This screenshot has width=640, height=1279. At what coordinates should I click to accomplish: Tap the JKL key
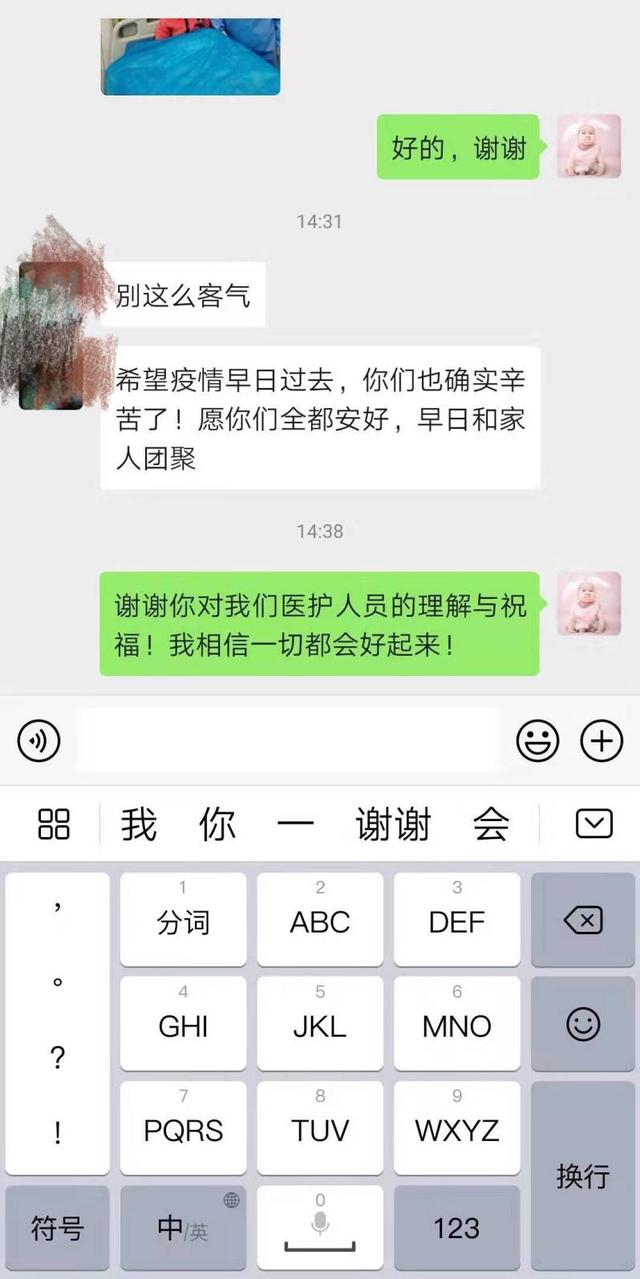(320, 1024)
